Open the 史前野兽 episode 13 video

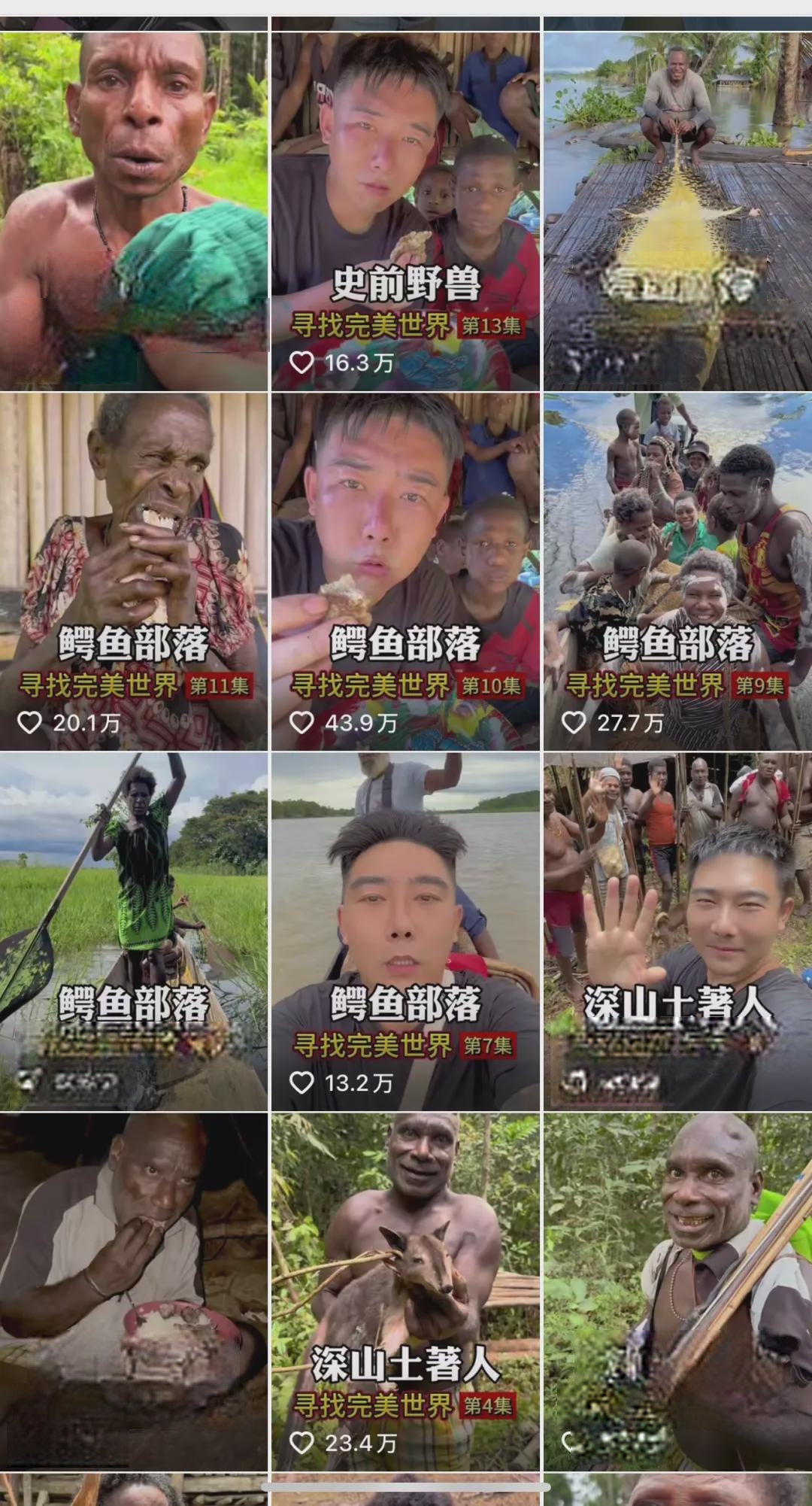(x=405, y=211)
